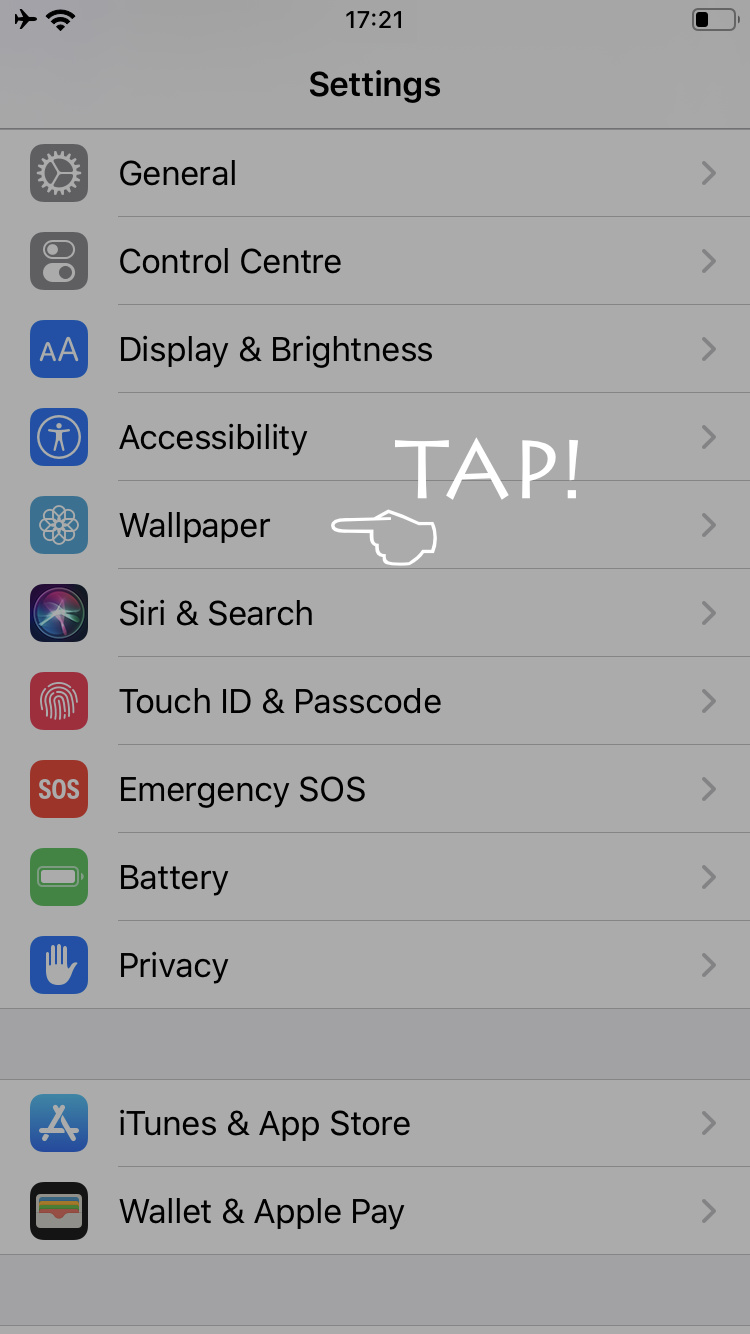Screen dimensions: 750x1334
Task: Open iTunes & App Store settings
Action: click(264, 1124)
